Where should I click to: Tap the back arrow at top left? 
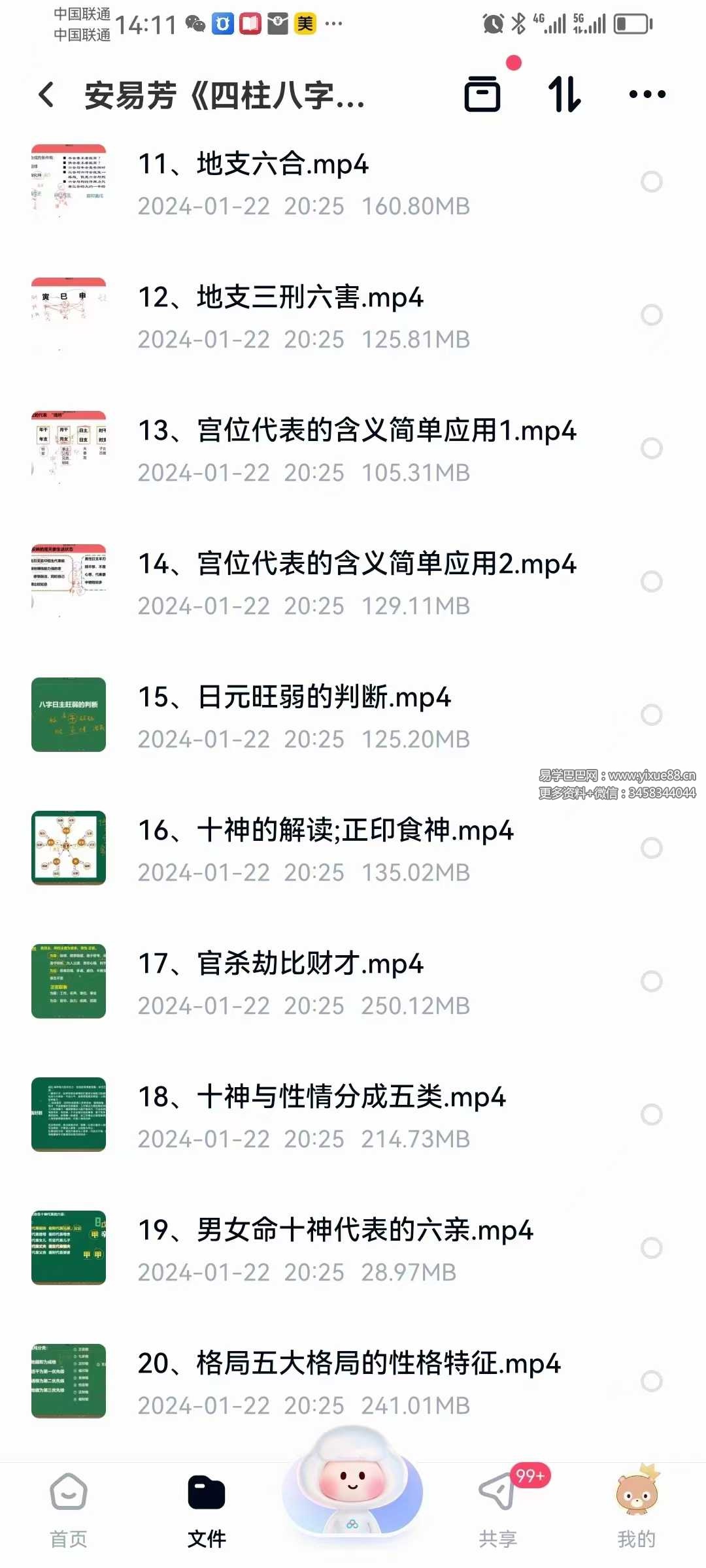[x=44, y=95]
